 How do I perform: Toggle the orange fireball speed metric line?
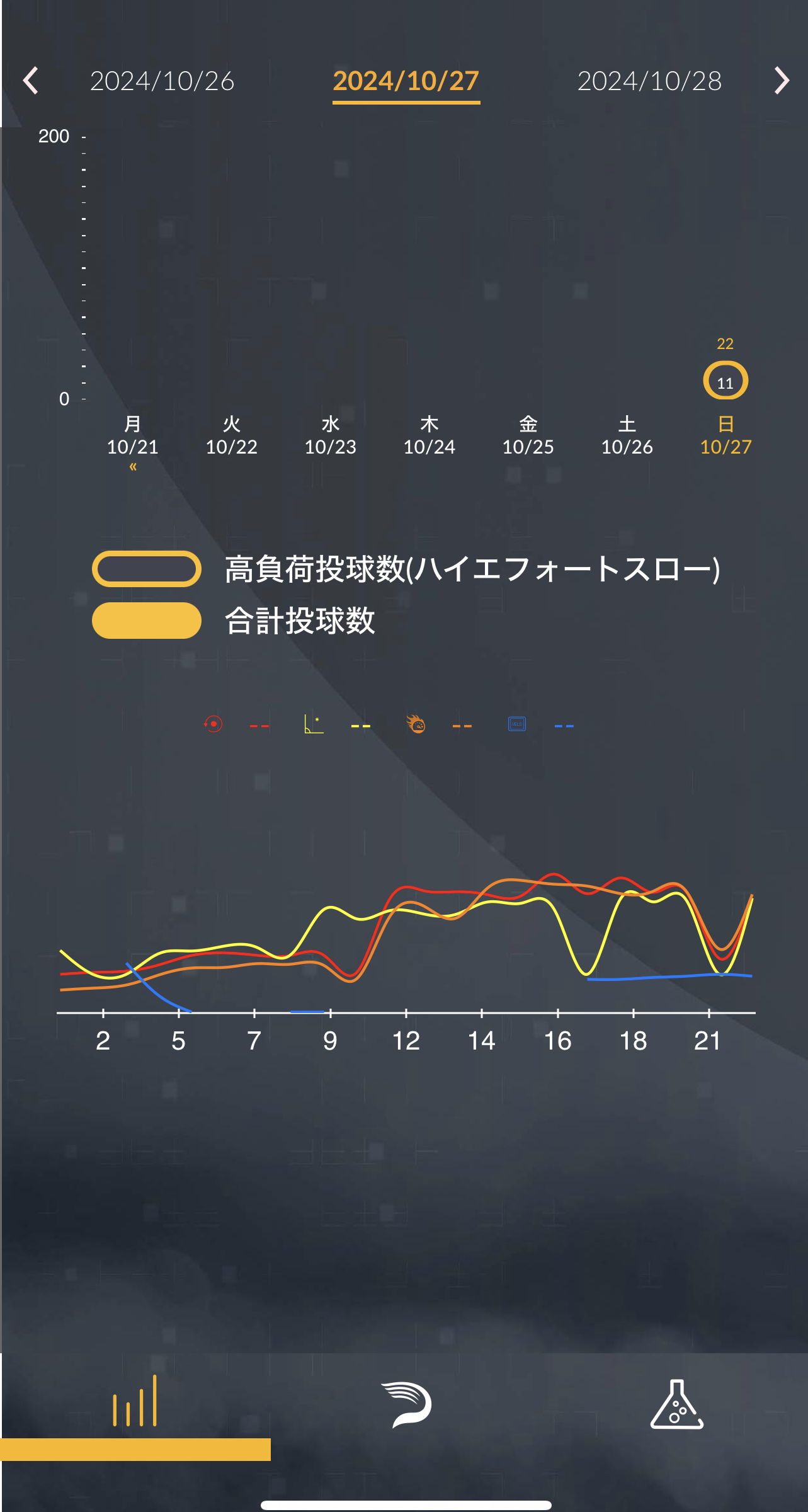pos(416,724)
